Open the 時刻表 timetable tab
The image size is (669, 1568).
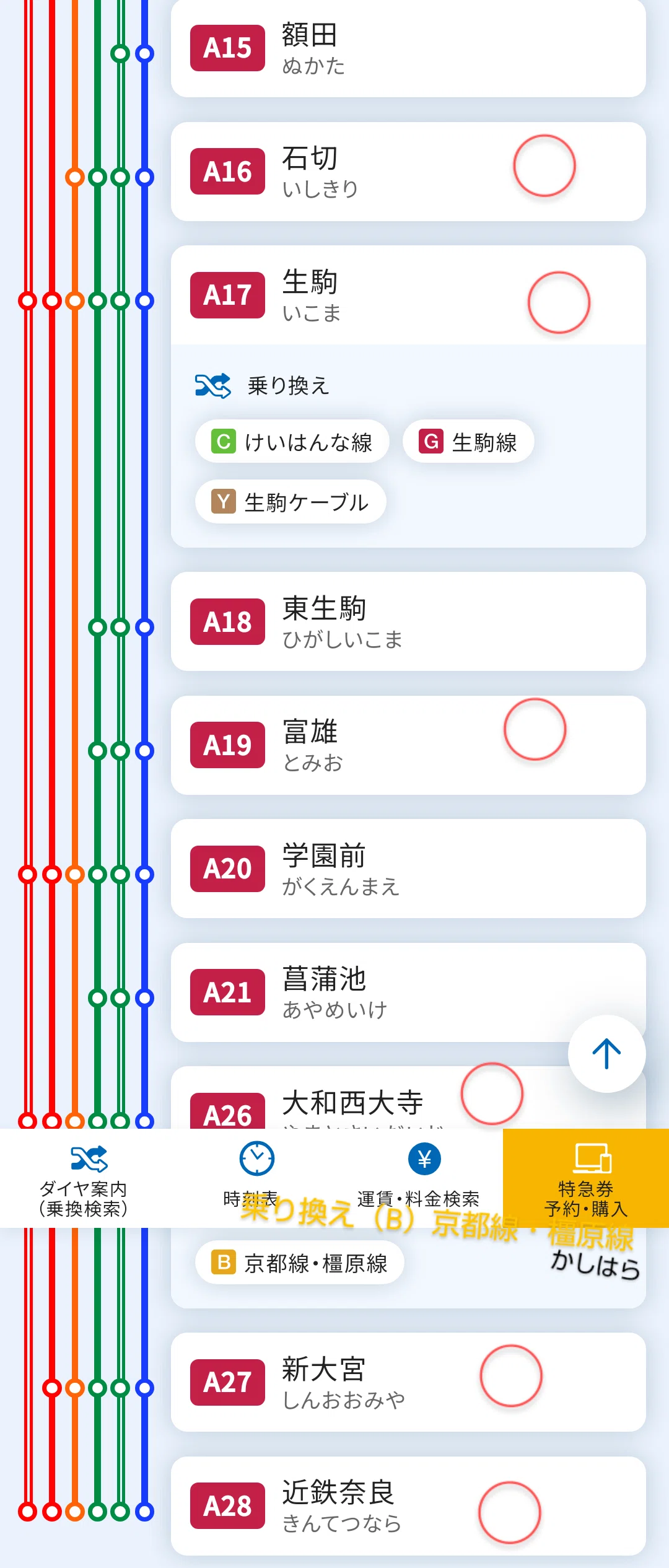pos(251,1179)
